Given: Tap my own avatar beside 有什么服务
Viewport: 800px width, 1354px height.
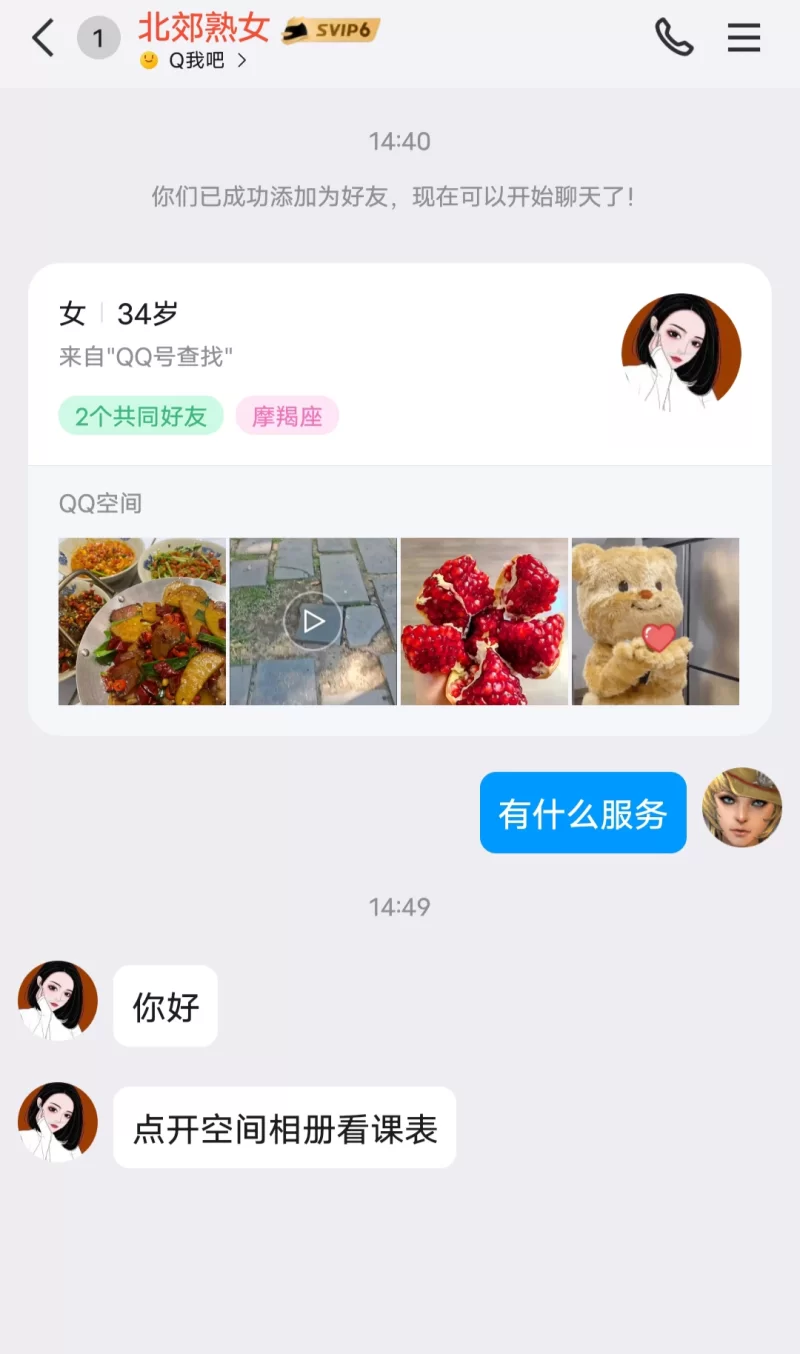Looking at the screenshot, I should [x=742, y=808].
